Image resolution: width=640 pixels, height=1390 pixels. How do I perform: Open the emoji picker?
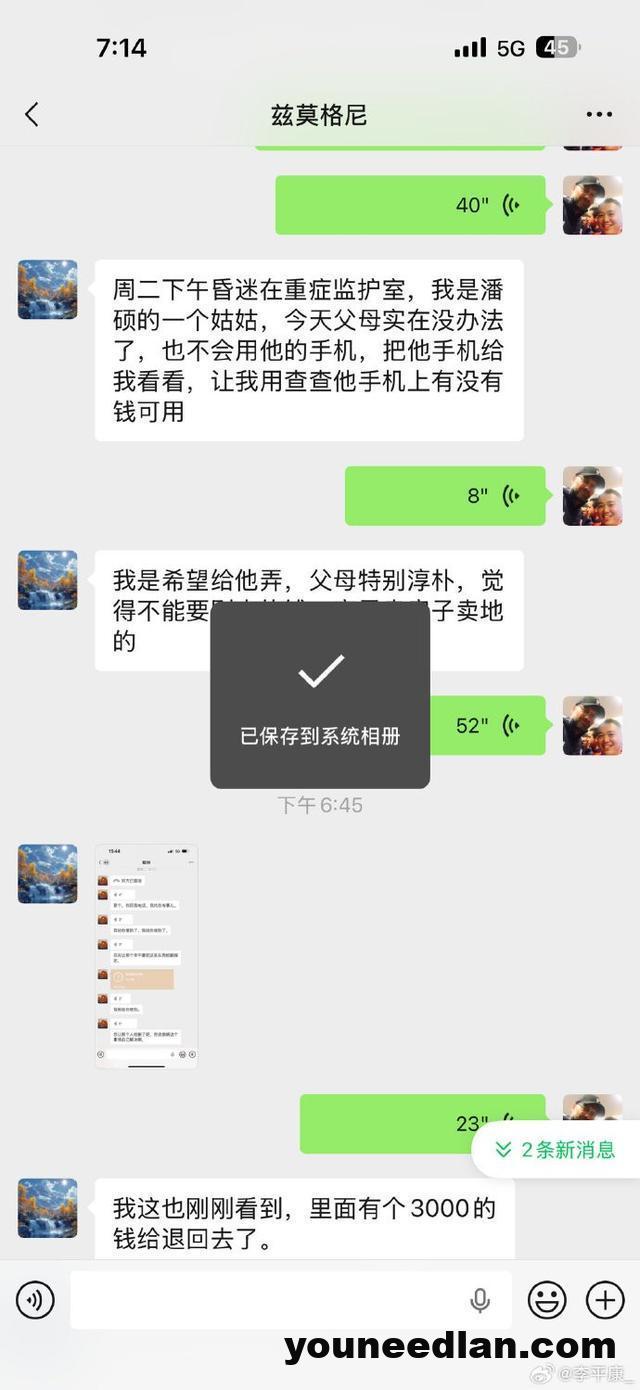(x=547, y=1300)
